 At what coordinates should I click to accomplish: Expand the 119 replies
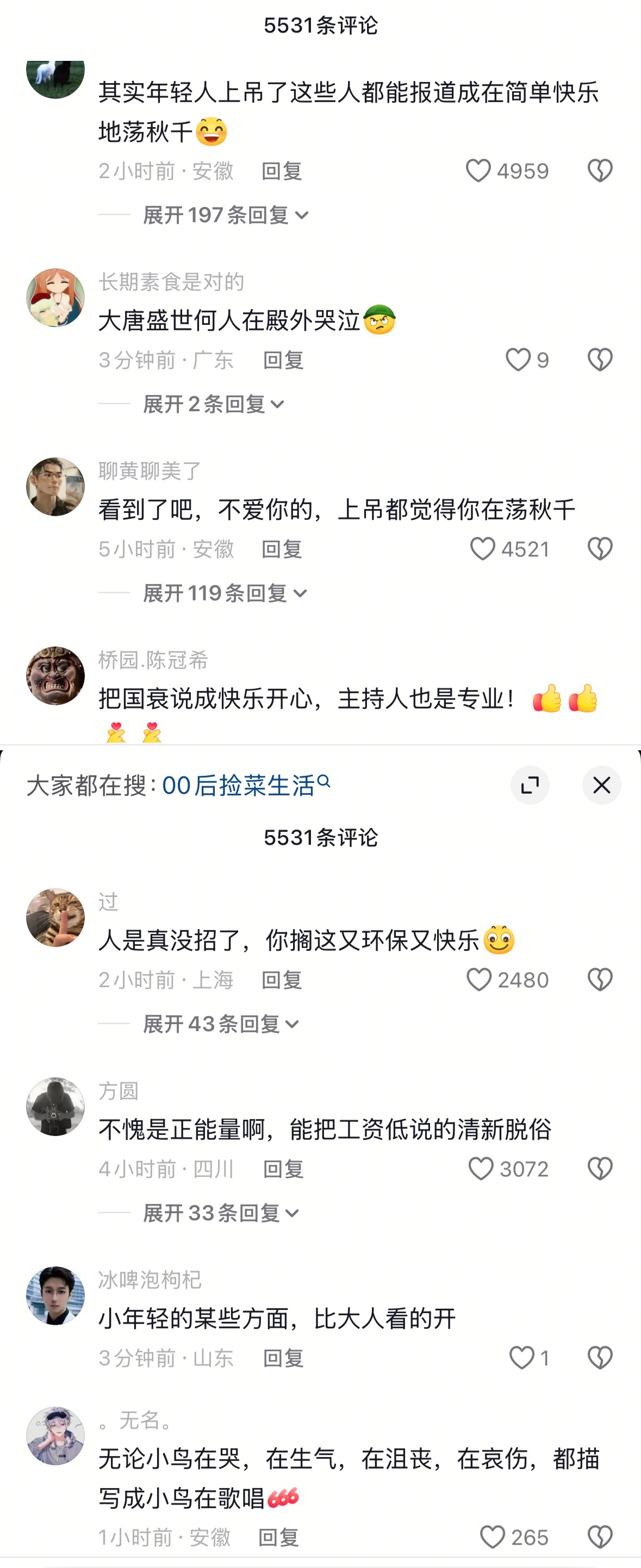coord(224,593)
